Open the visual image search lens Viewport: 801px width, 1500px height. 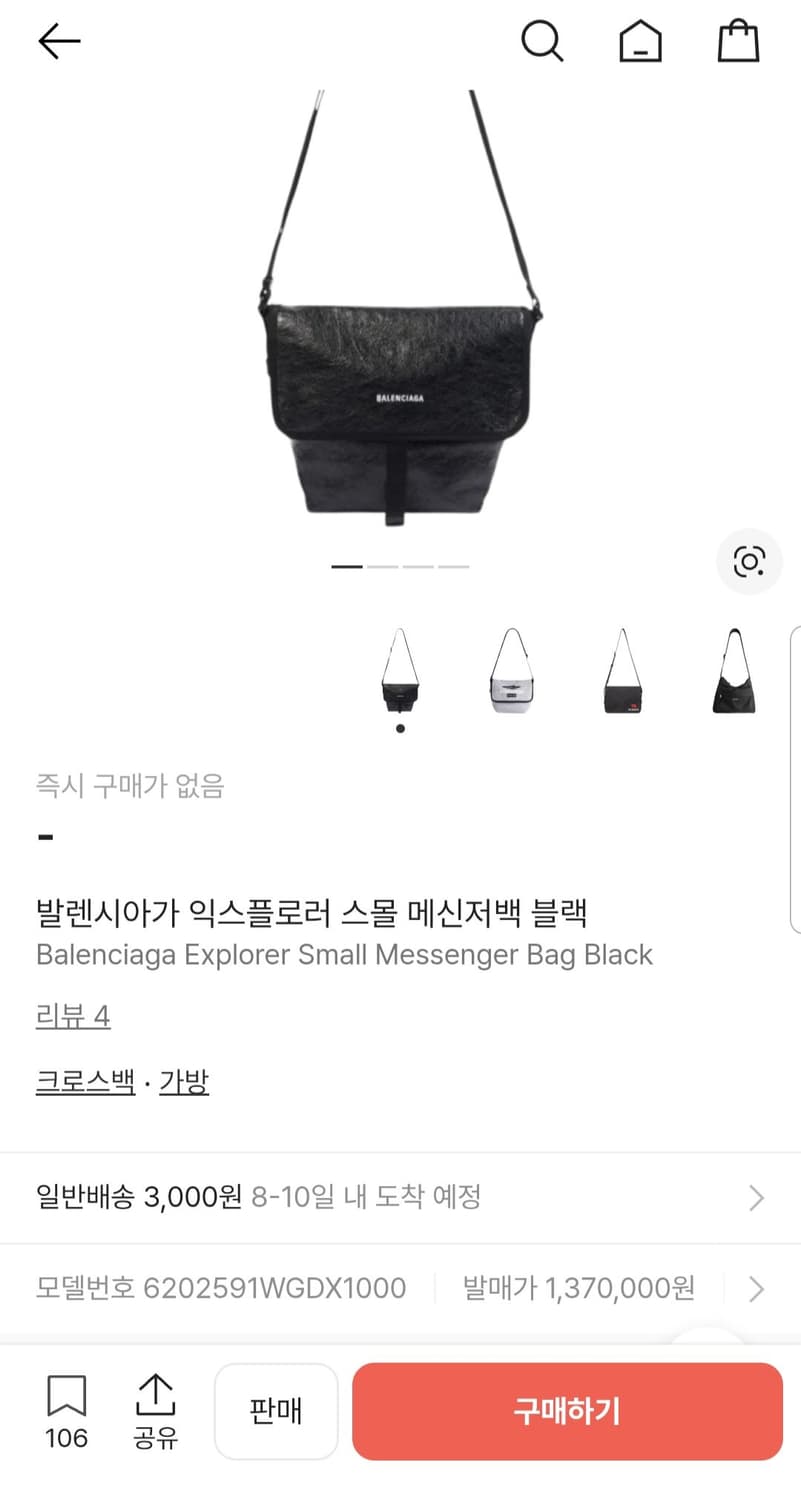[x=749, y=562]
